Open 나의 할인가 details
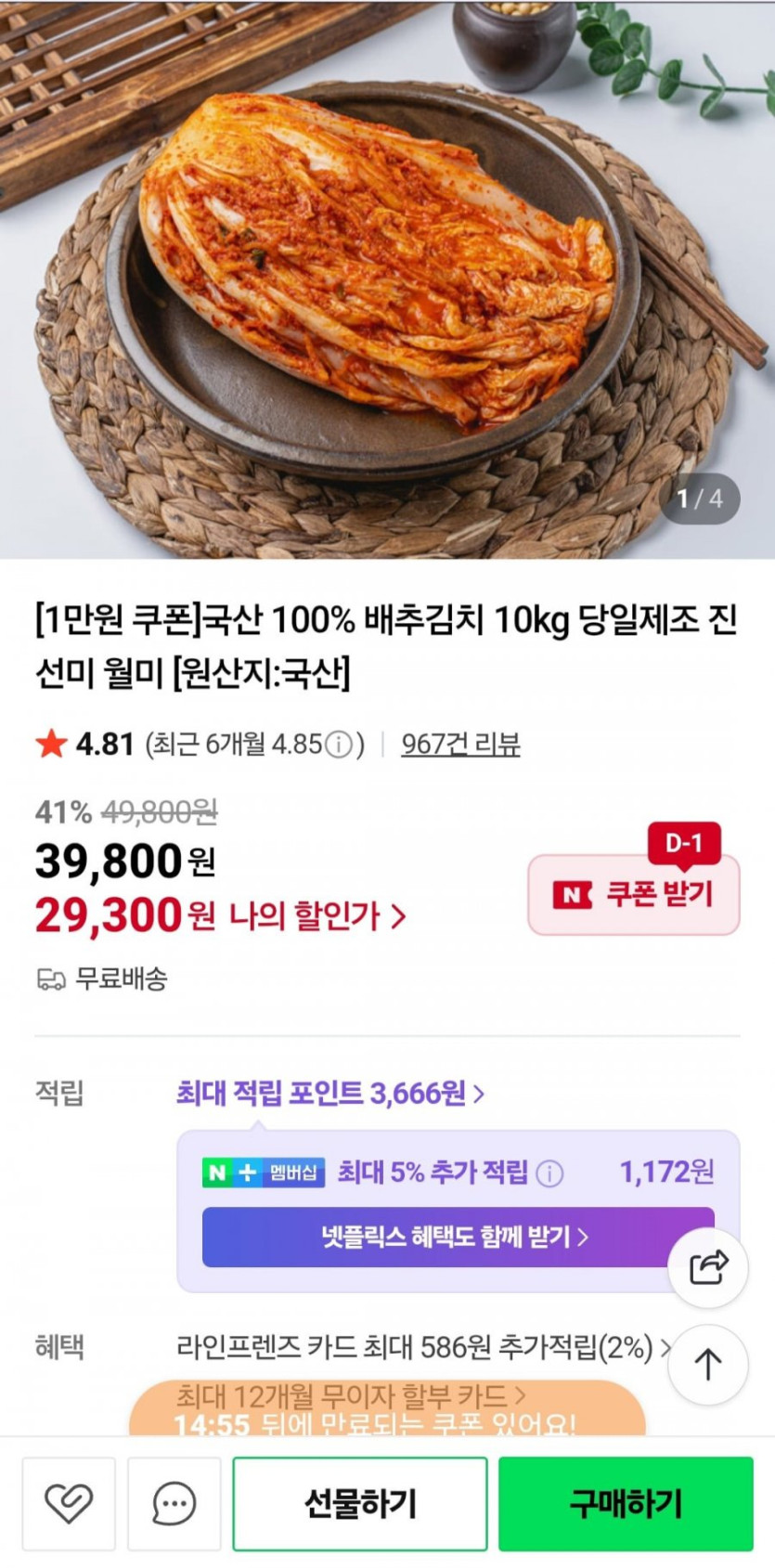775x1568 pixels. [x=317, y=916]
